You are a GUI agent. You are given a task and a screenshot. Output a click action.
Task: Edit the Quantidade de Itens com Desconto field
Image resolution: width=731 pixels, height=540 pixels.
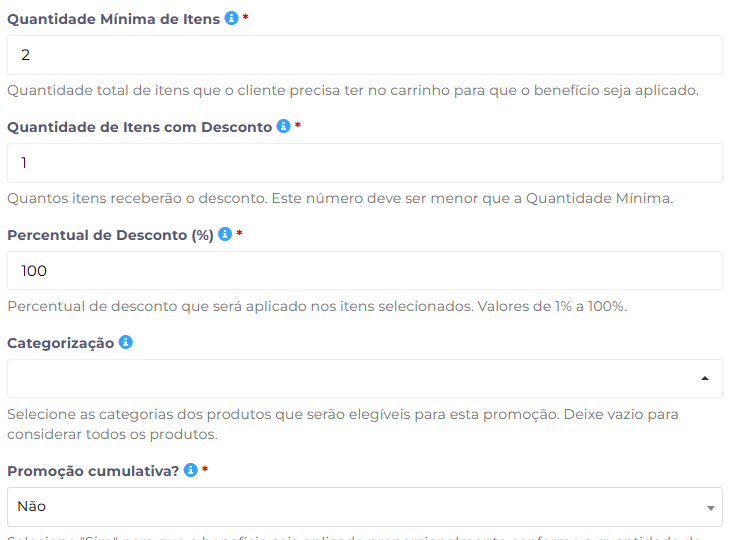(x=364, y=163)
